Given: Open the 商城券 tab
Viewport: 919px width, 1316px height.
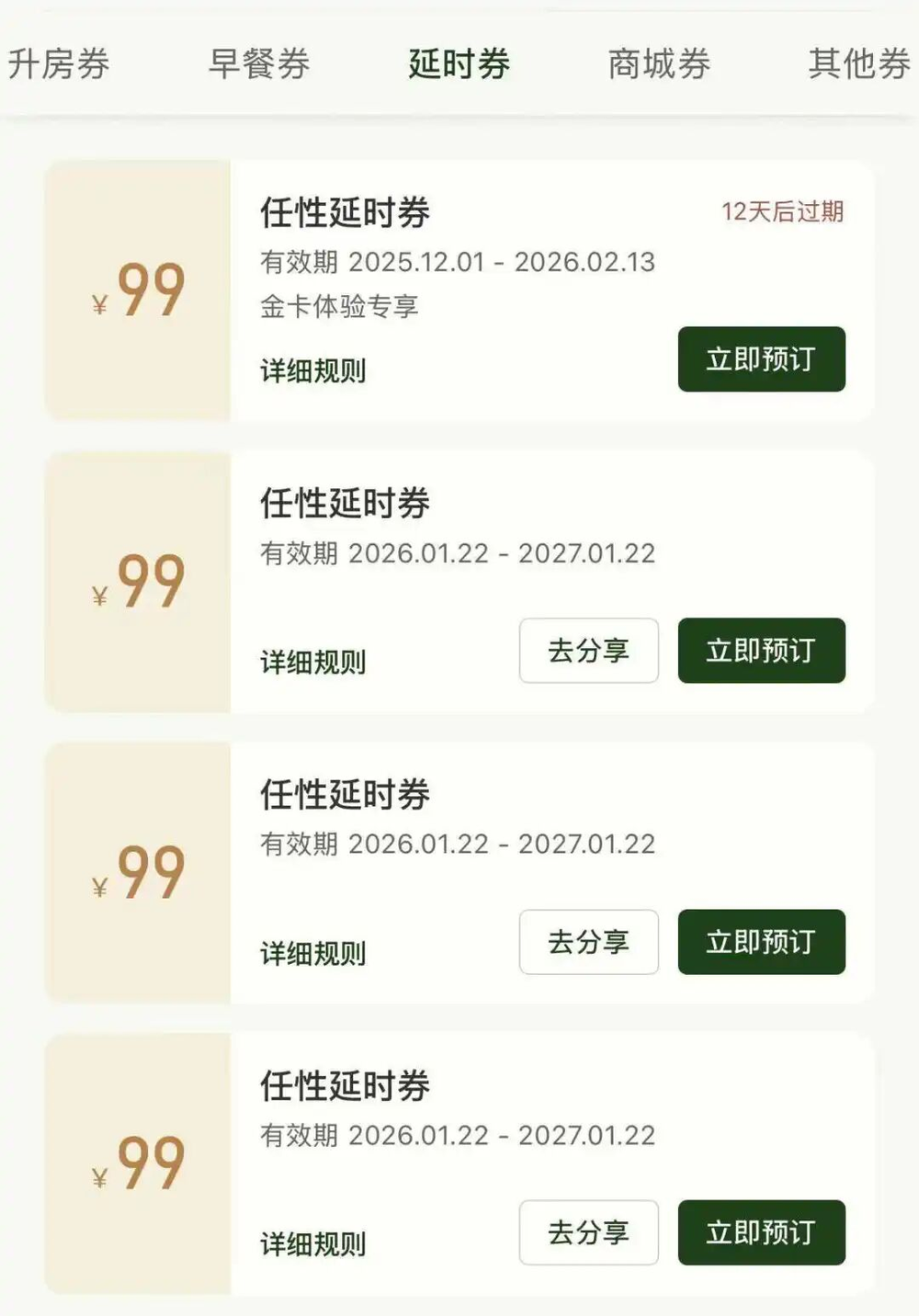Looking at the screenshot, I should click(x=659, y=64).
